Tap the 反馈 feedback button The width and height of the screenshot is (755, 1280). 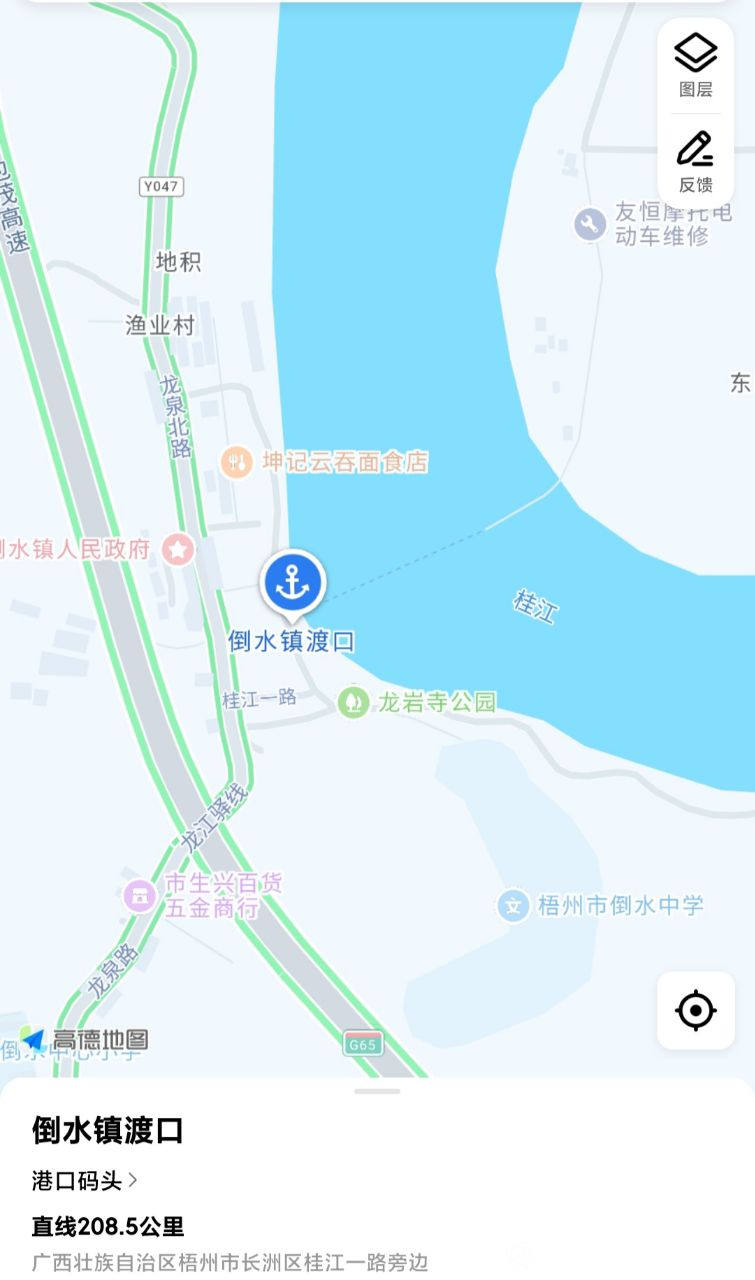click(696, 160)
